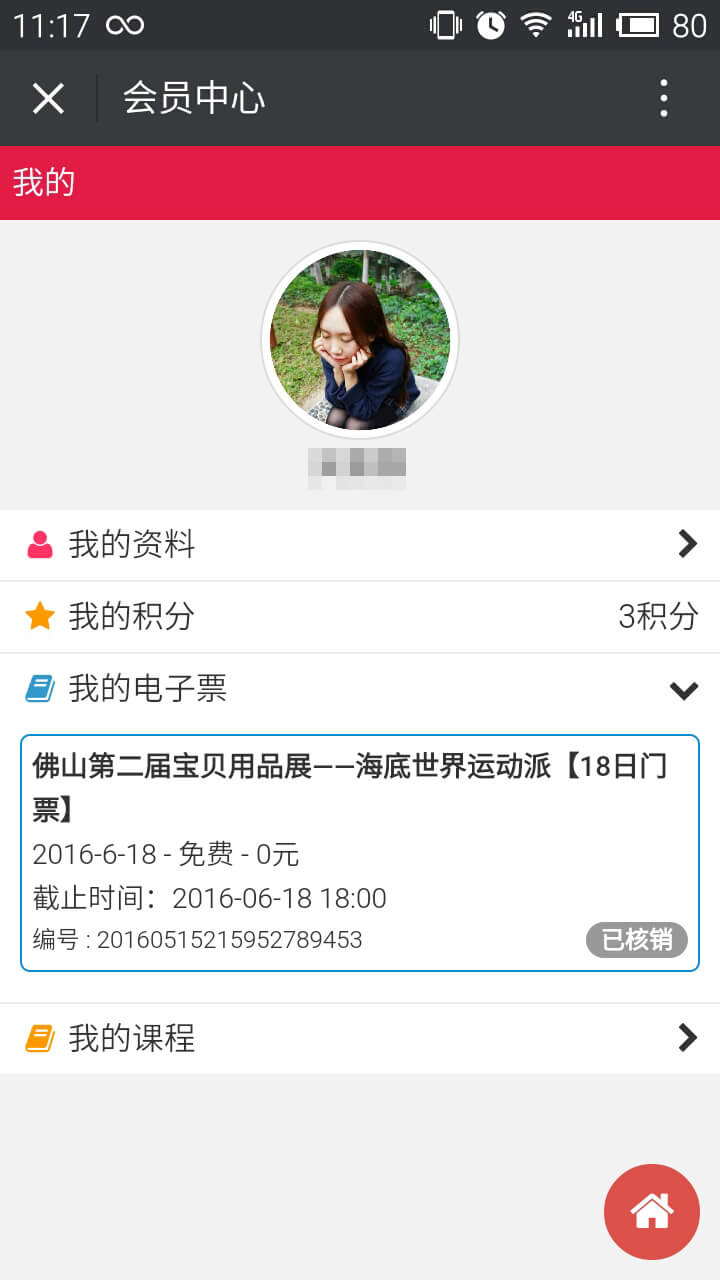Close the 会员中心 page

(x=48, y=98)
